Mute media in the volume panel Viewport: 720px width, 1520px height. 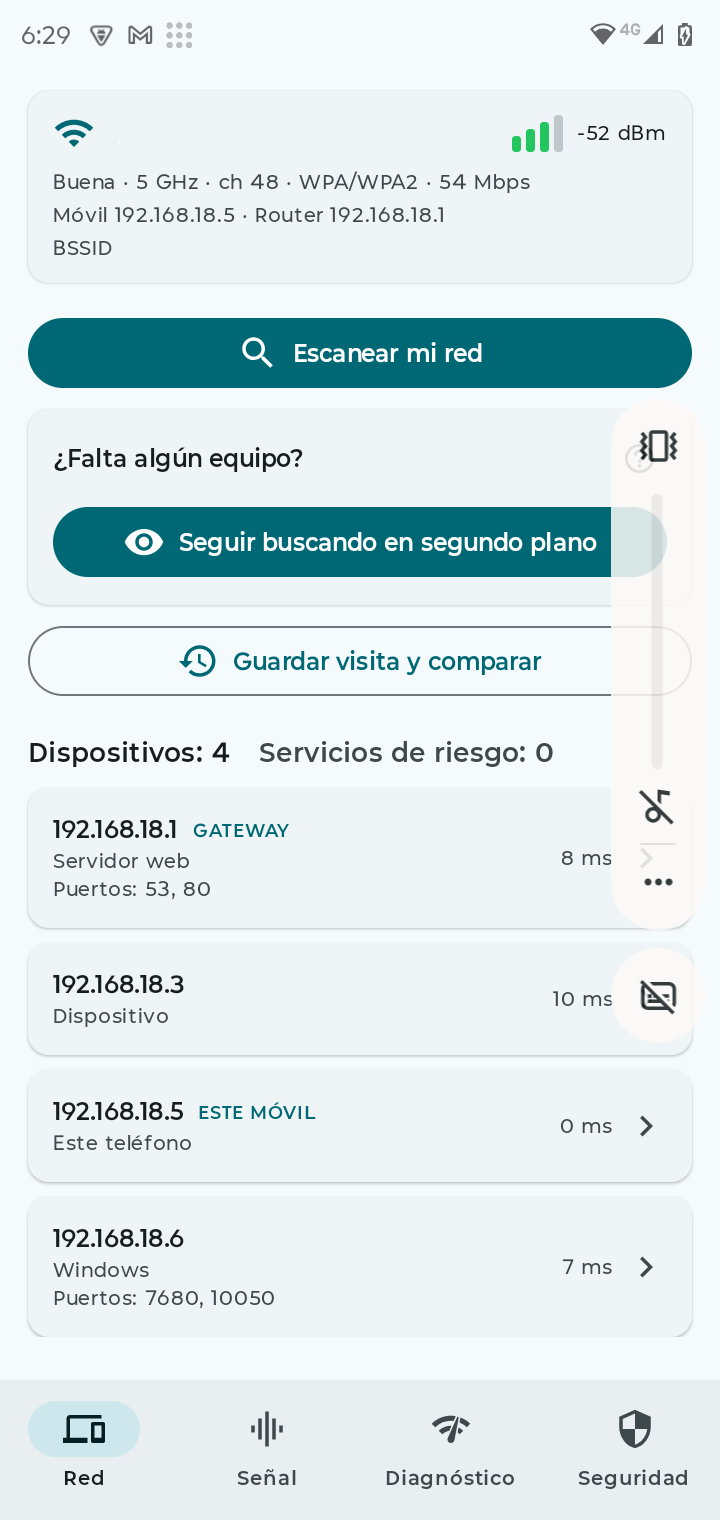(658, 806)
